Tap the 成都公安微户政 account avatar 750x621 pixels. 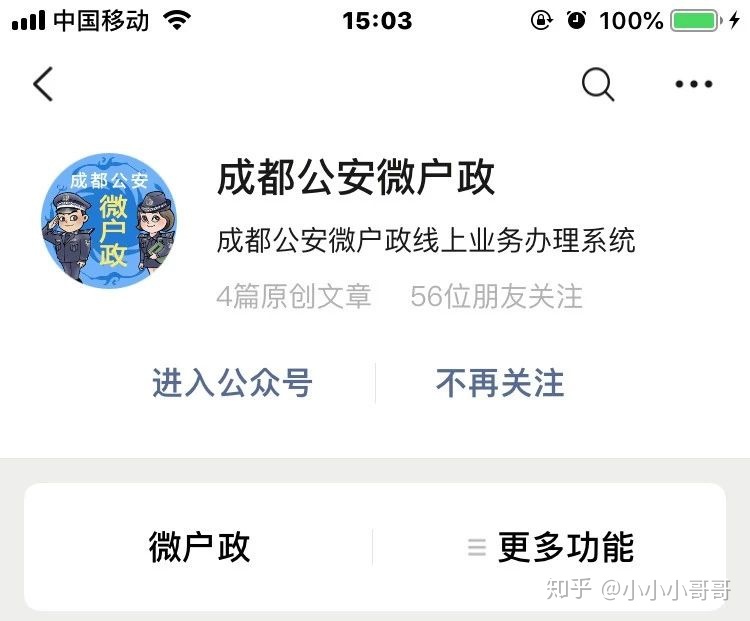110,219
